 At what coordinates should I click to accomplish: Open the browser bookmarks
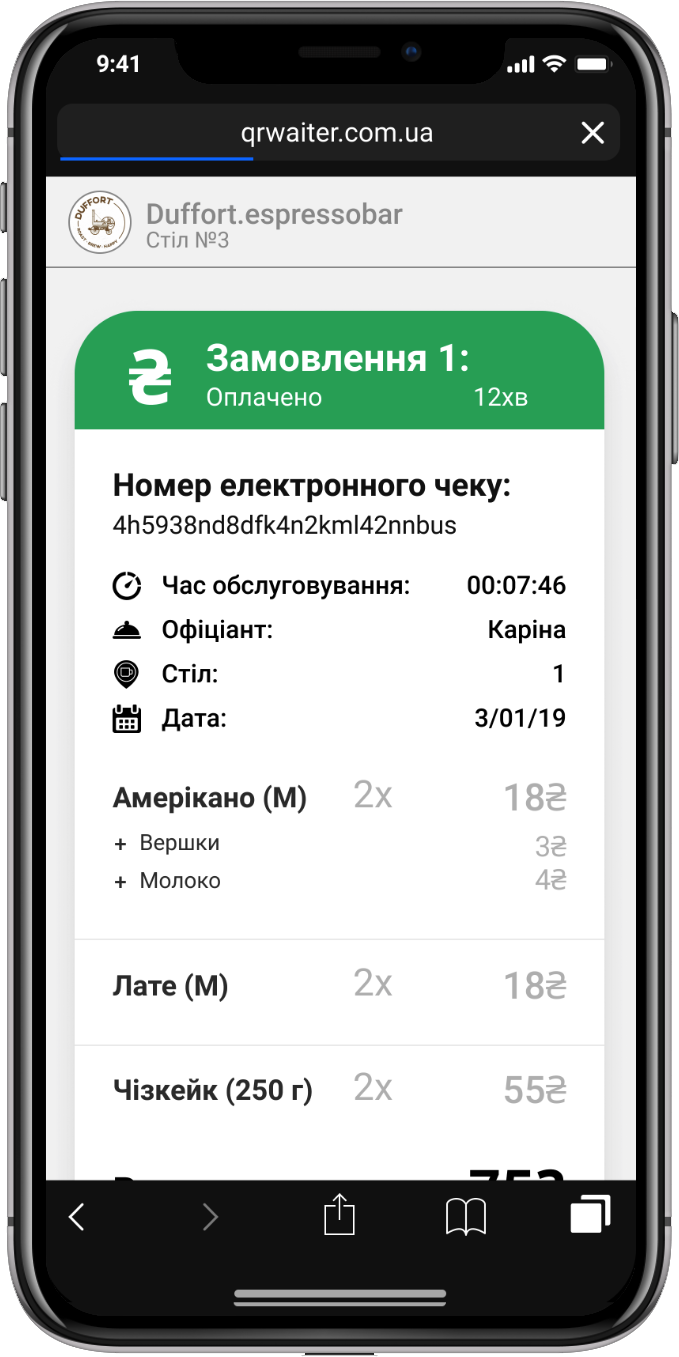[465, 1216]
